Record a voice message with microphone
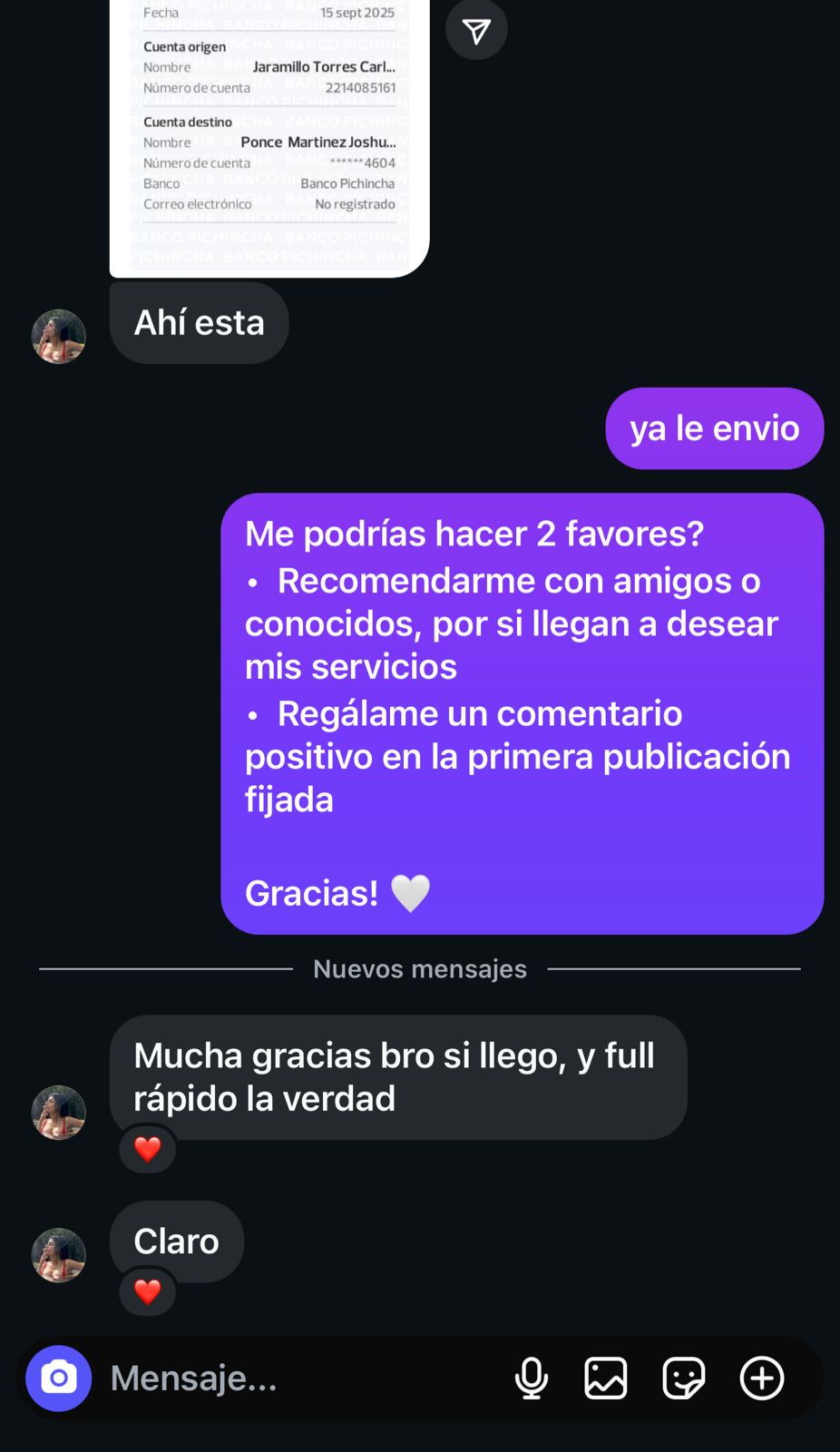Screen dimensions: 840x1452 pyautogui.click(x=532, y=1378)
